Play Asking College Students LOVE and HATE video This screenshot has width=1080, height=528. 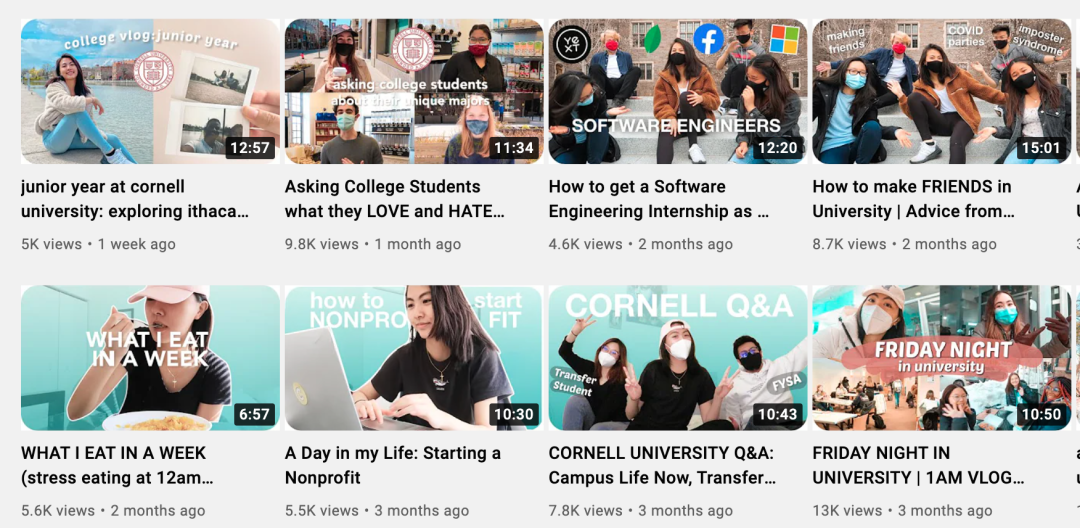click(x=414, y=92)
